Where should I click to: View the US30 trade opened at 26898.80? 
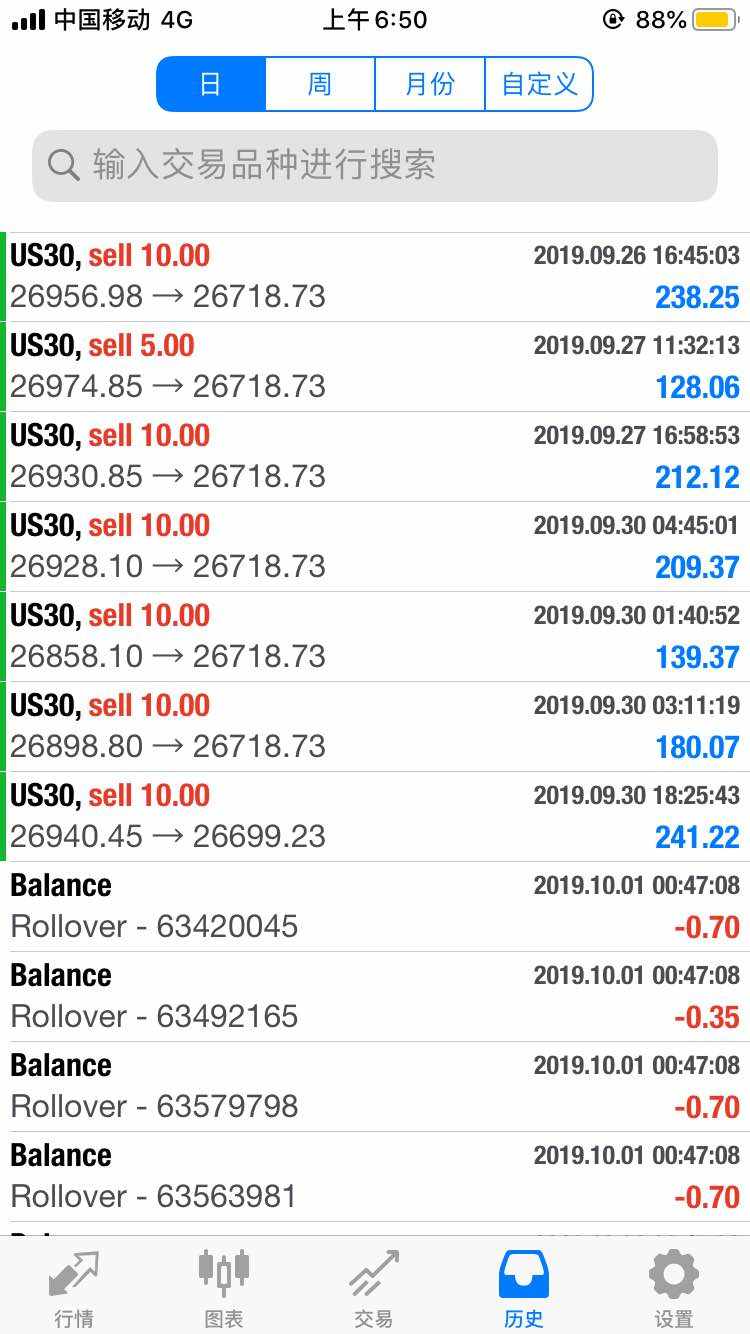tap(375, 727)
